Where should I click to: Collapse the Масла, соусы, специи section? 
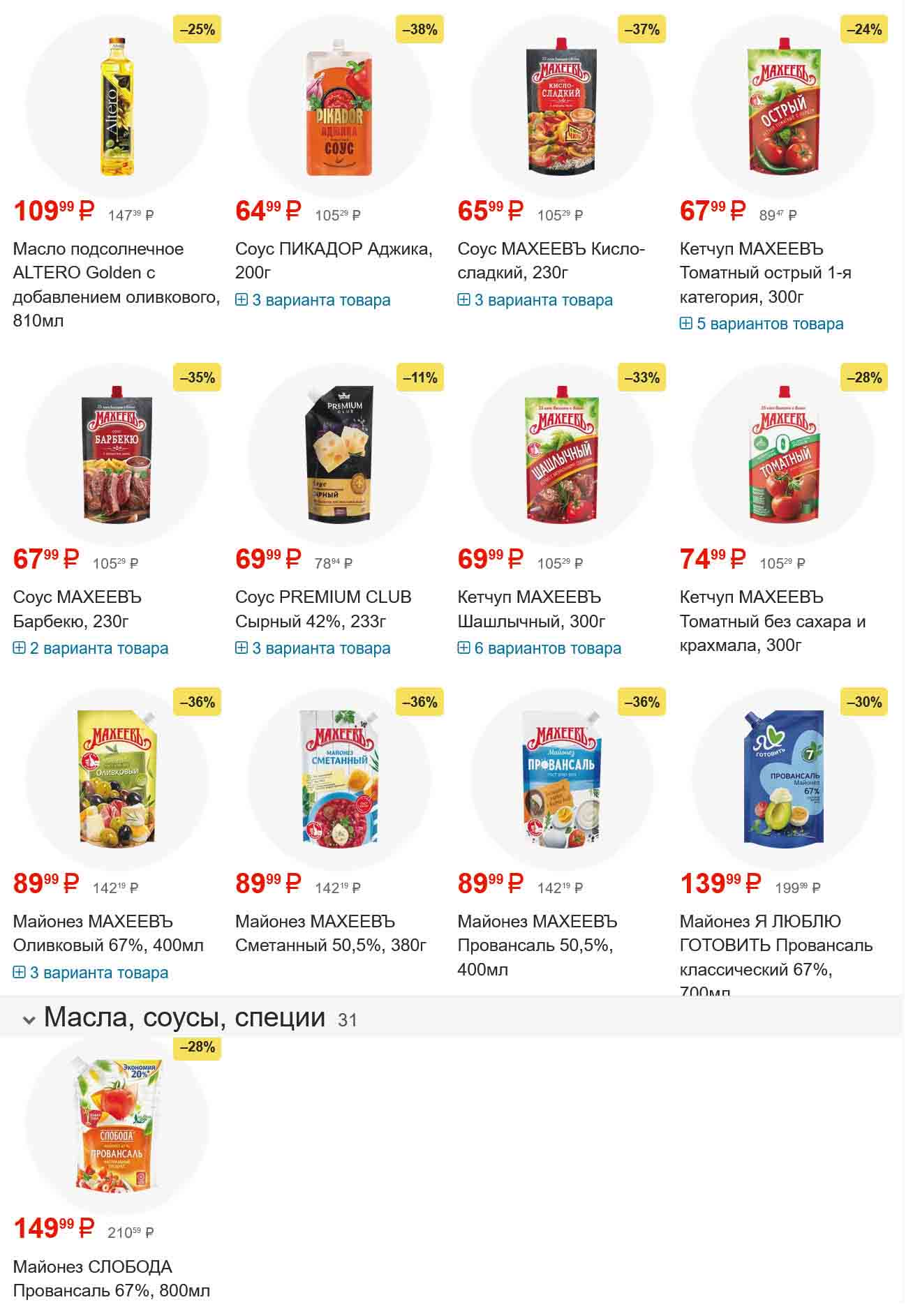point(29,1020)
